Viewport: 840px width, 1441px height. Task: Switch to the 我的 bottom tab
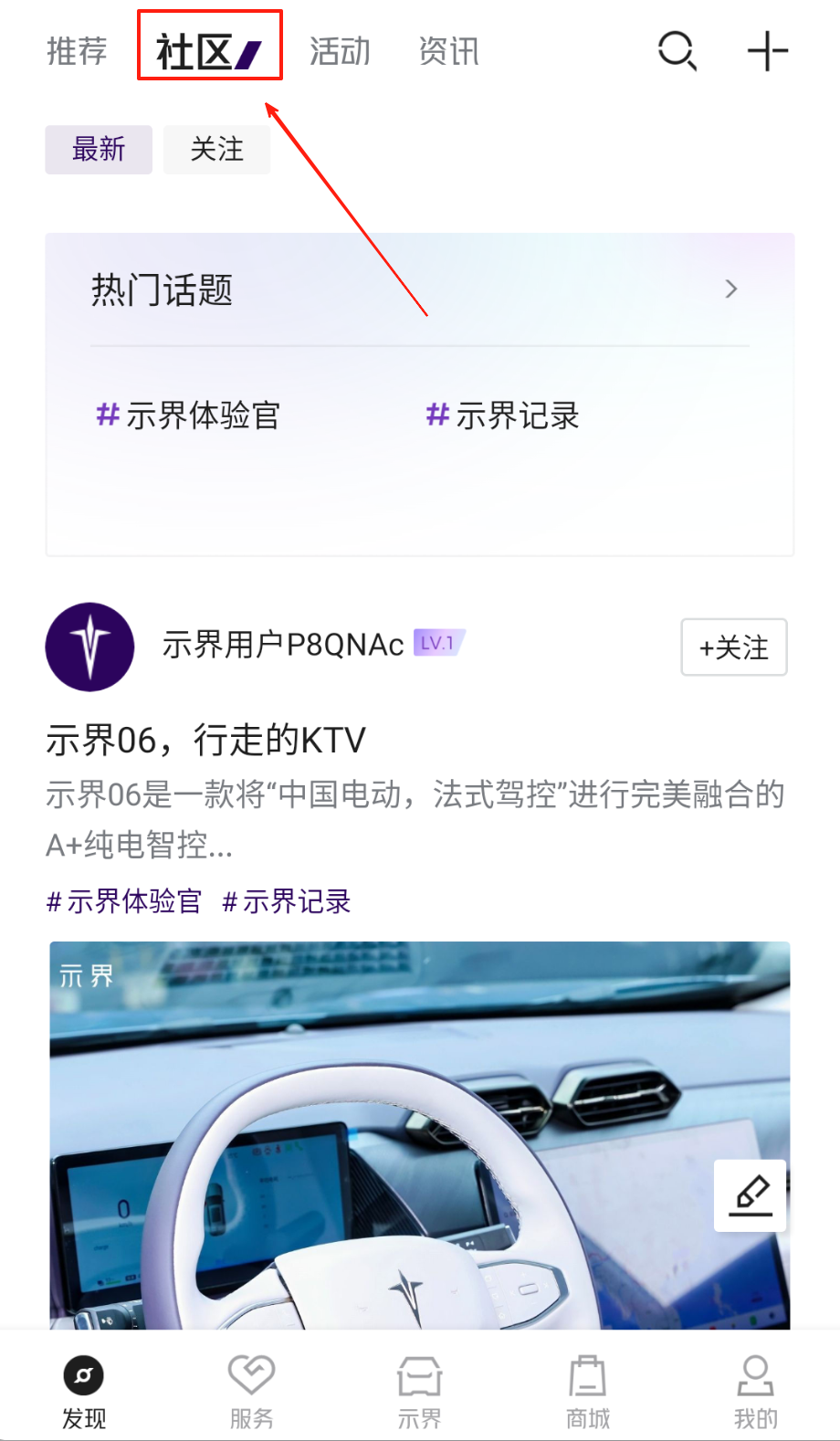(x=755, y=1391)
